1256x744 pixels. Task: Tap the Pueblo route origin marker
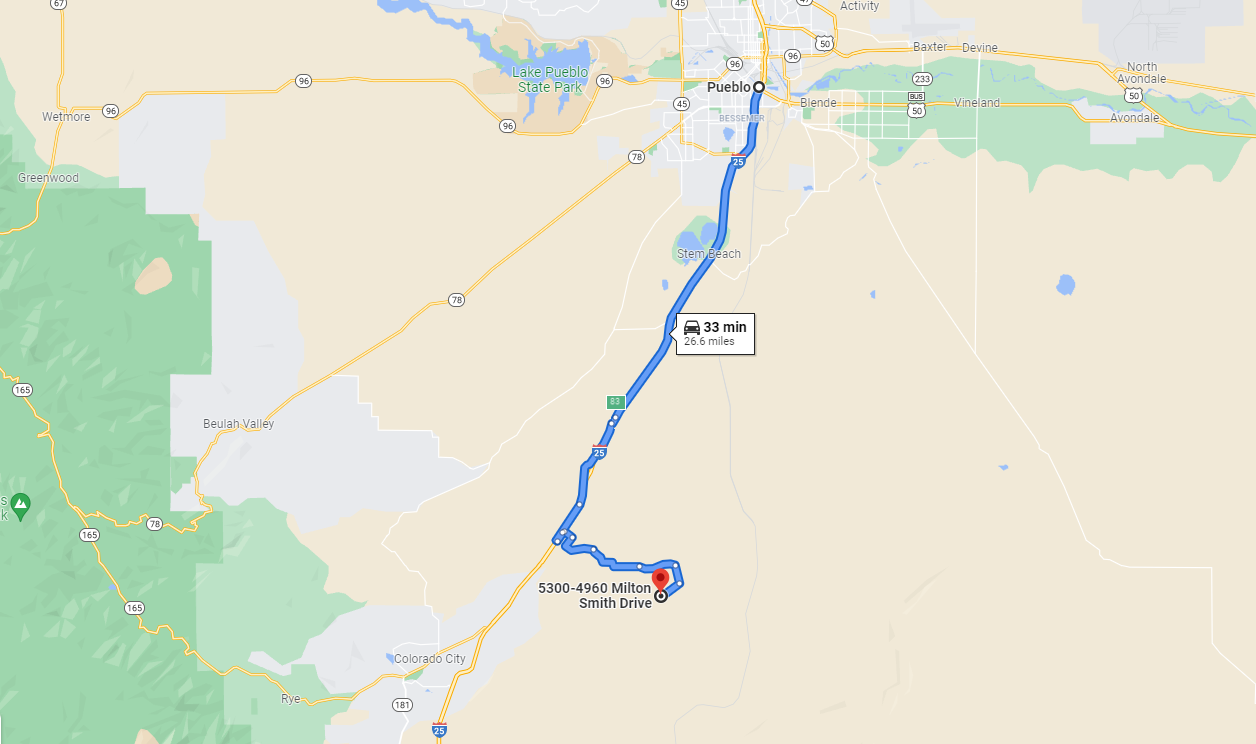tap(759, 87)
